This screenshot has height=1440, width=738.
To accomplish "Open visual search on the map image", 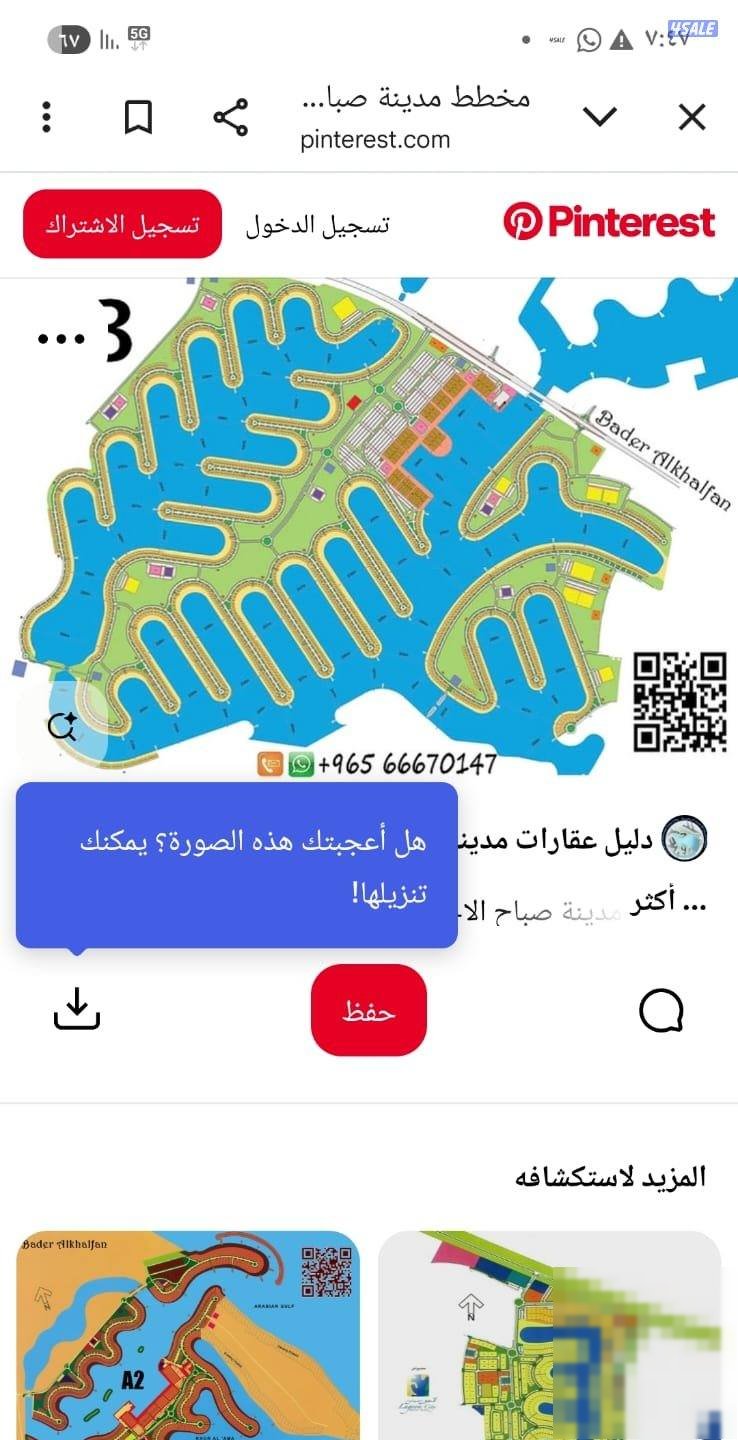I will pos(62,726).
